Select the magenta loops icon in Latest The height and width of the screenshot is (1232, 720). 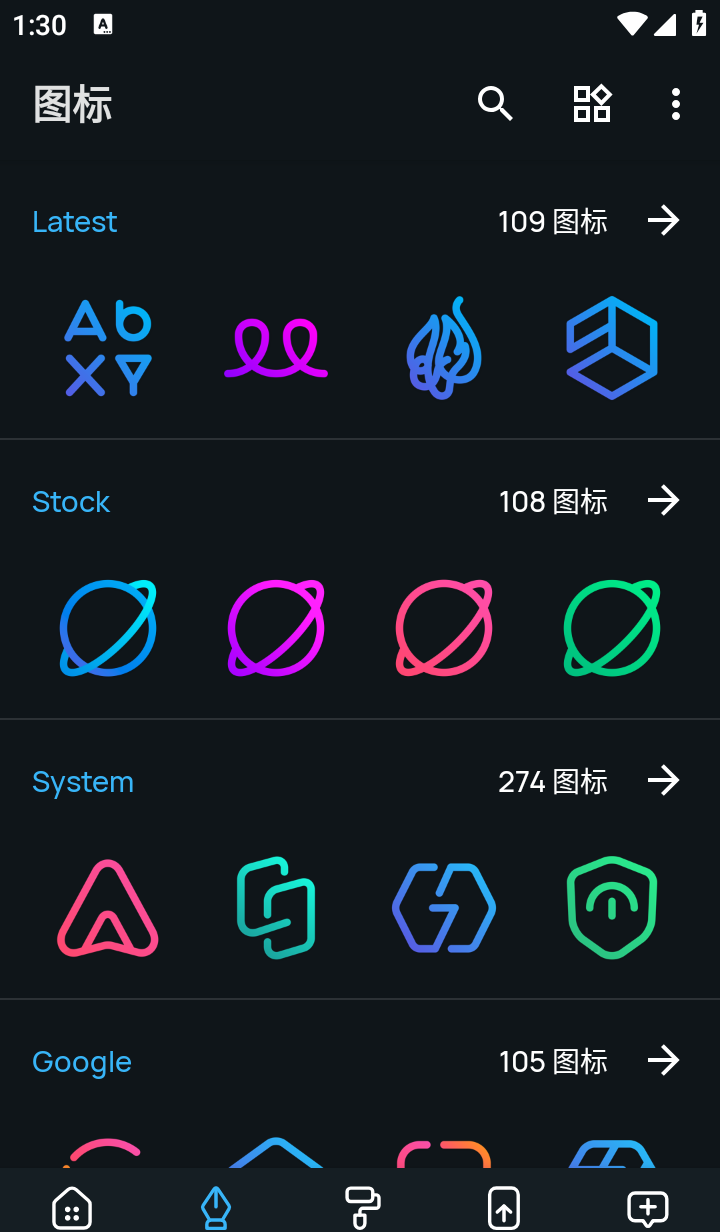tap(276, 348)
